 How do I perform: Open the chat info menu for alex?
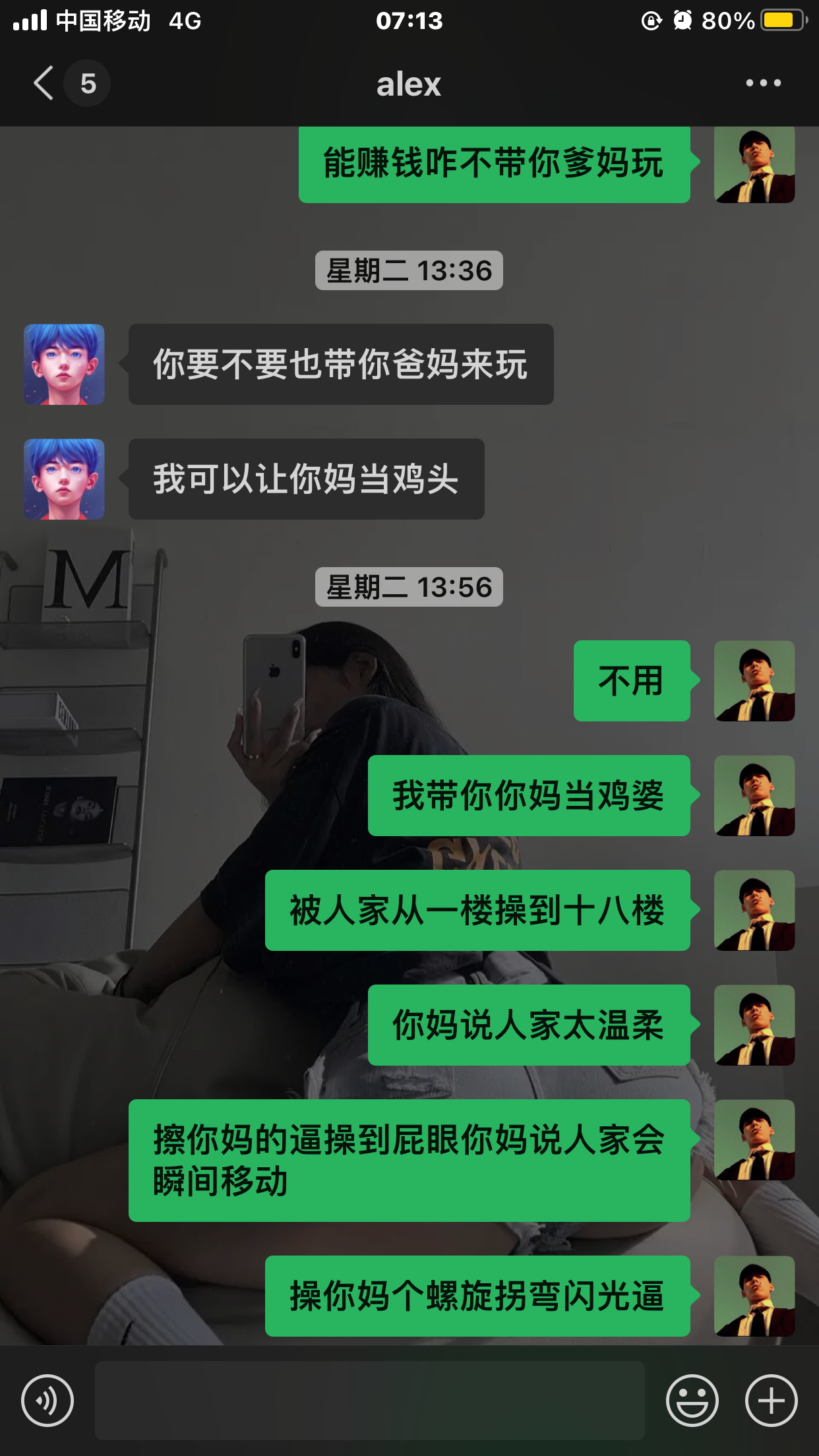[x=763, y=84]
